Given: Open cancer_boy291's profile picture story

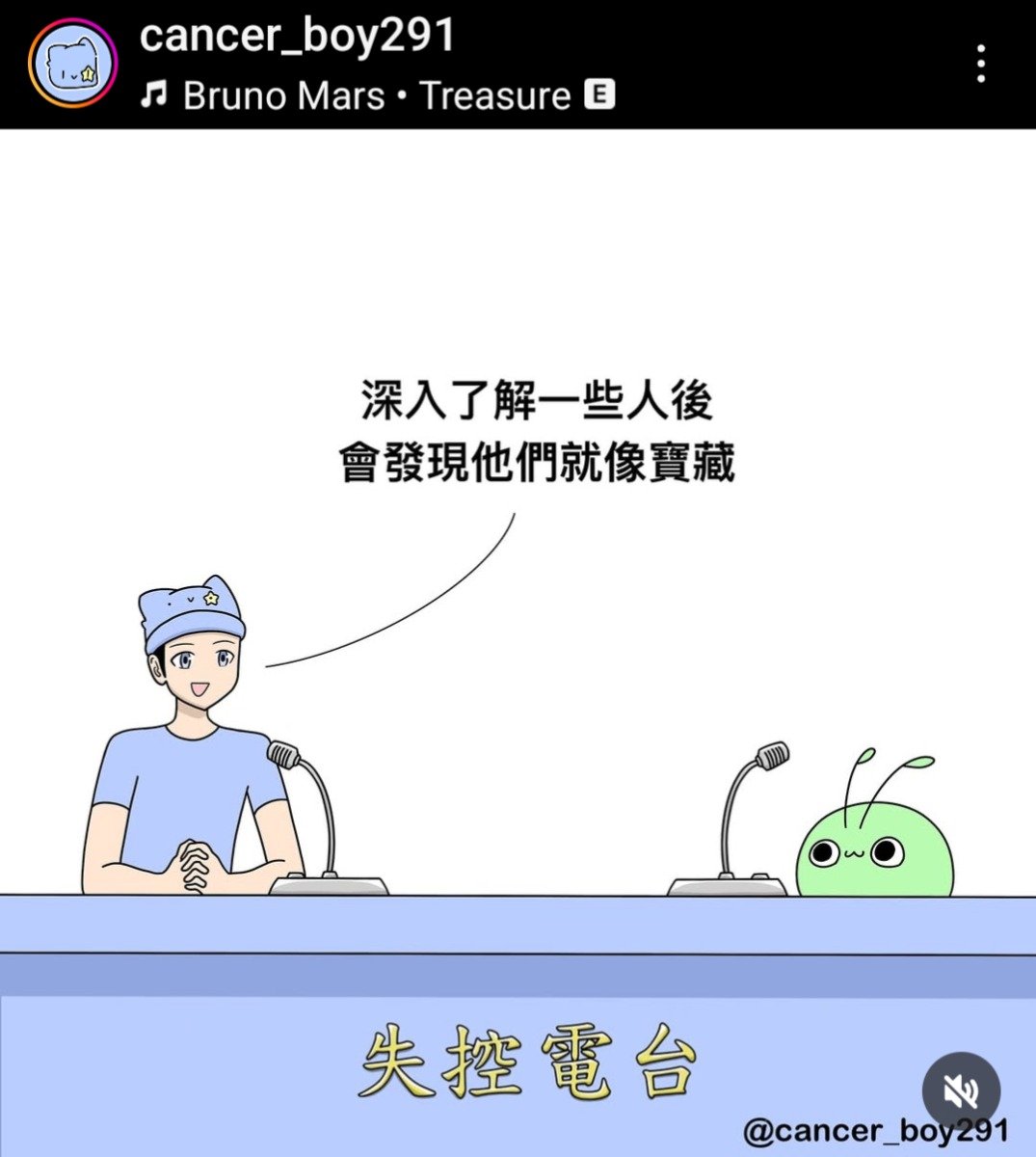Looking at the screenshot, I should pyautogui.click(x=72, y=64).
